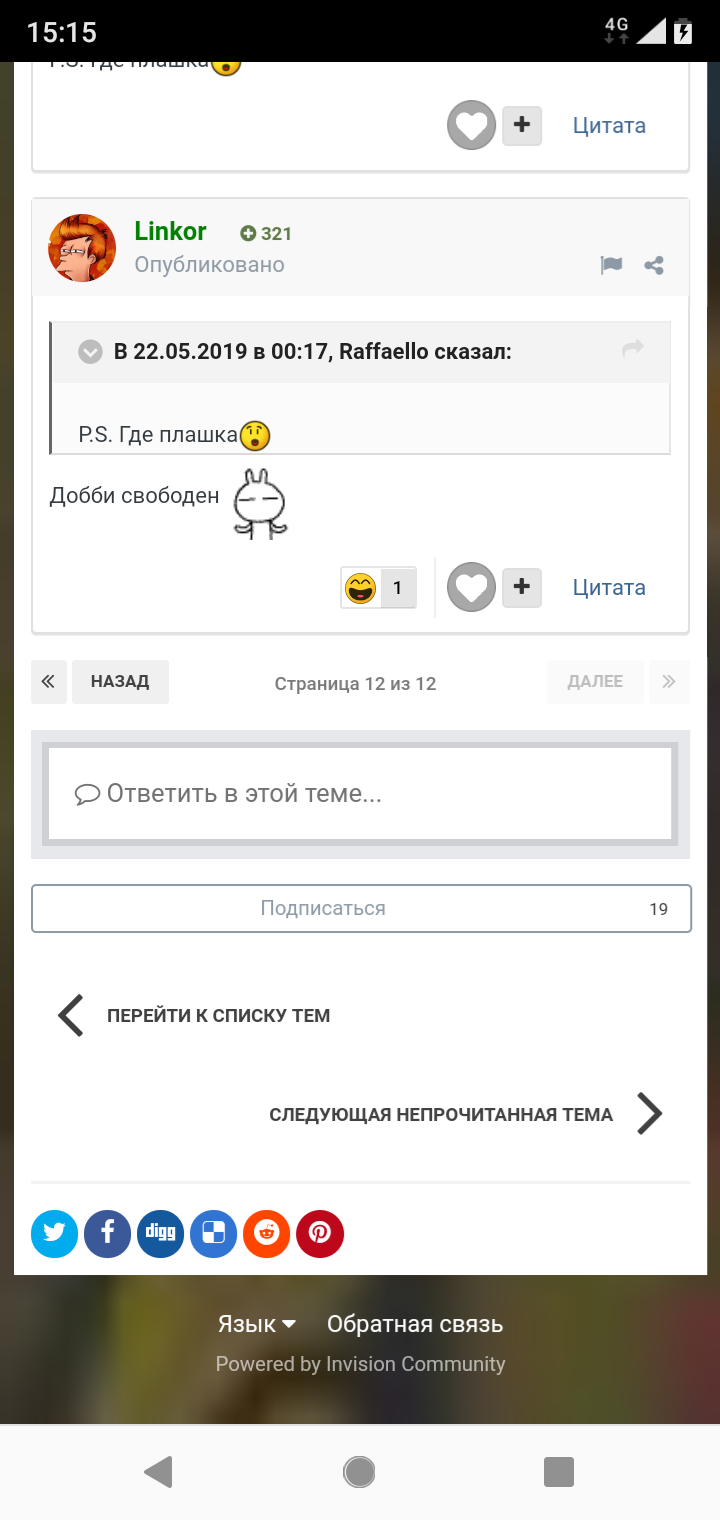Share the topic on Reddit
This screenshot has height=1520, width=720.
click(267, 1233)
